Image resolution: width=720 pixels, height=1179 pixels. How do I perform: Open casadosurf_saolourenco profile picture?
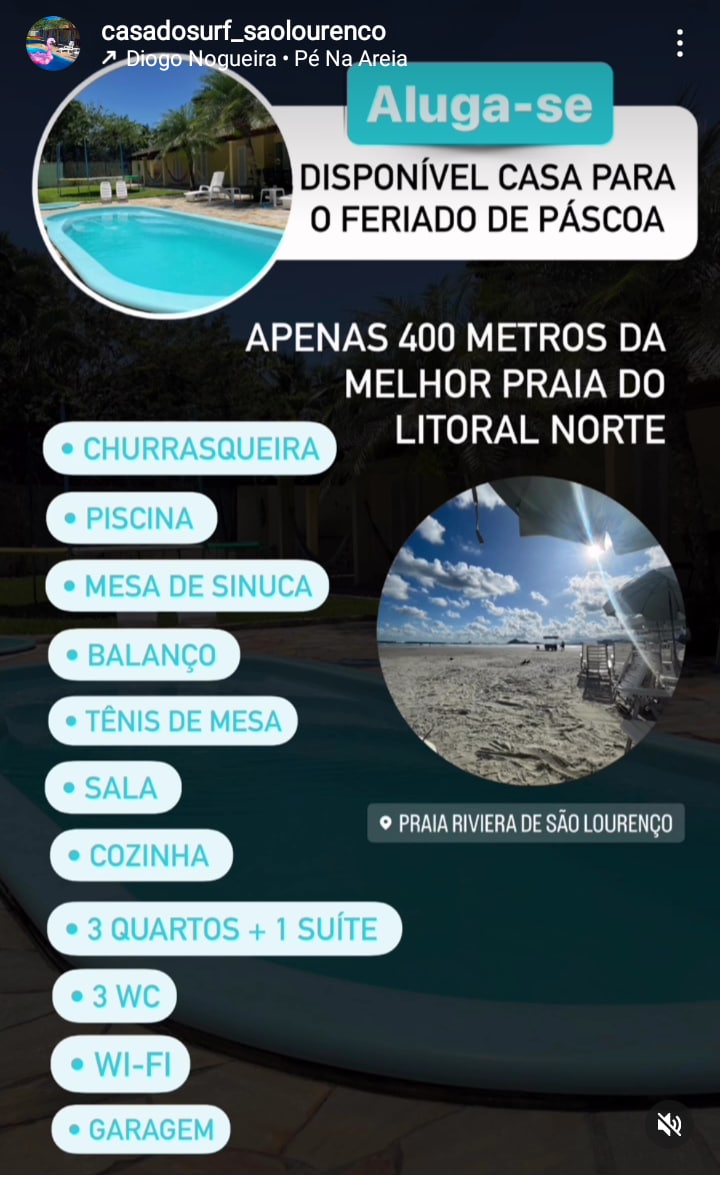(x=53, y=44)
